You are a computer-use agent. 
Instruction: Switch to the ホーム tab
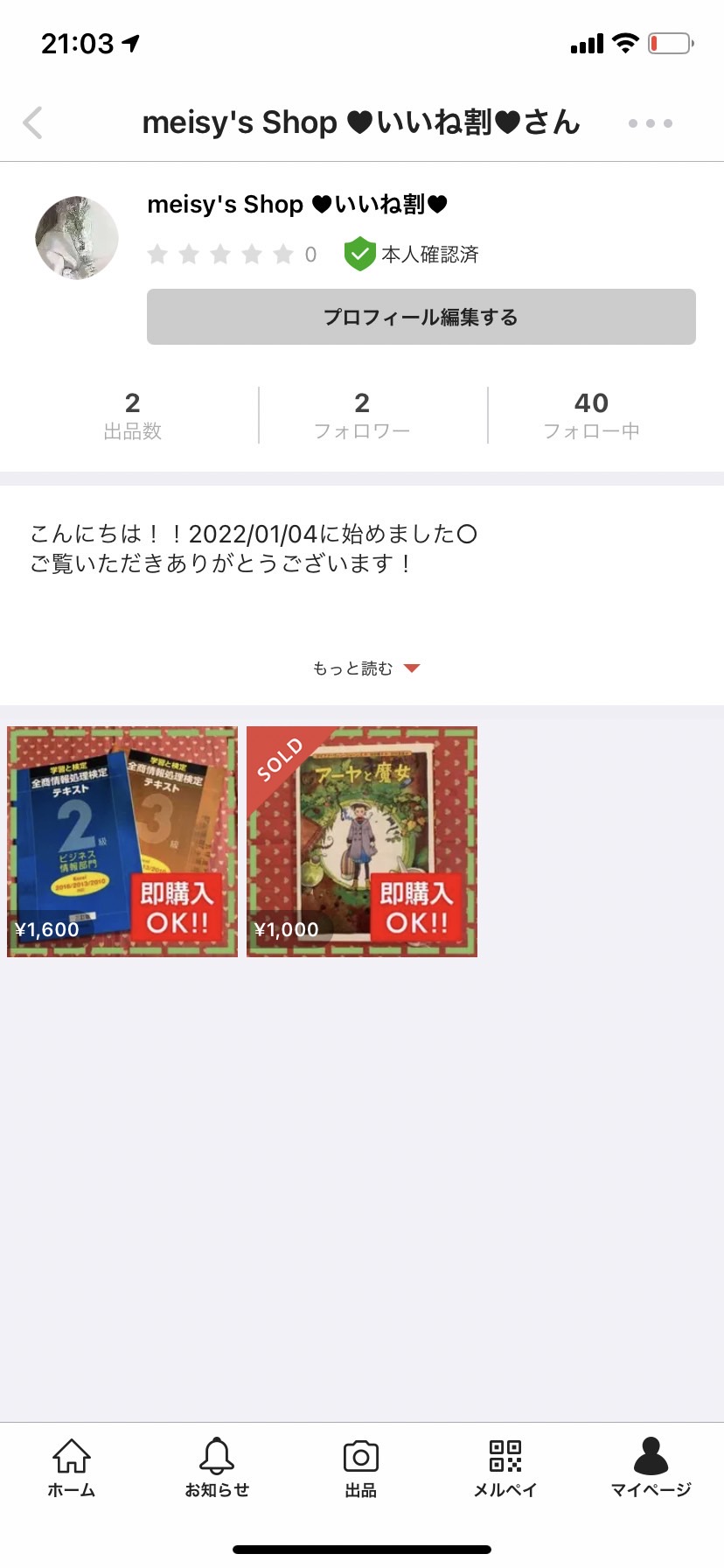(72, 1468)
